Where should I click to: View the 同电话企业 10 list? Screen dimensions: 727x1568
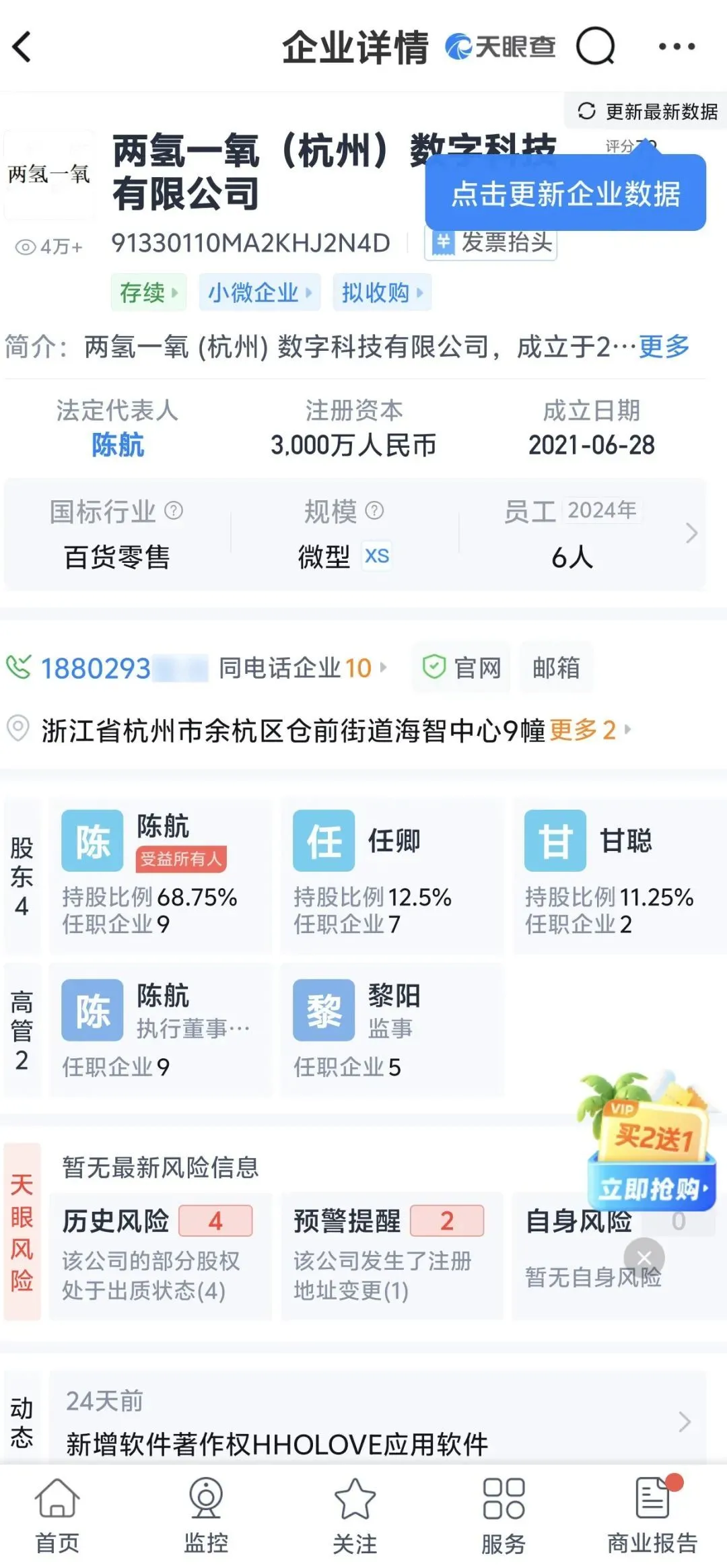pyautogui.click(x=302, y=669)
